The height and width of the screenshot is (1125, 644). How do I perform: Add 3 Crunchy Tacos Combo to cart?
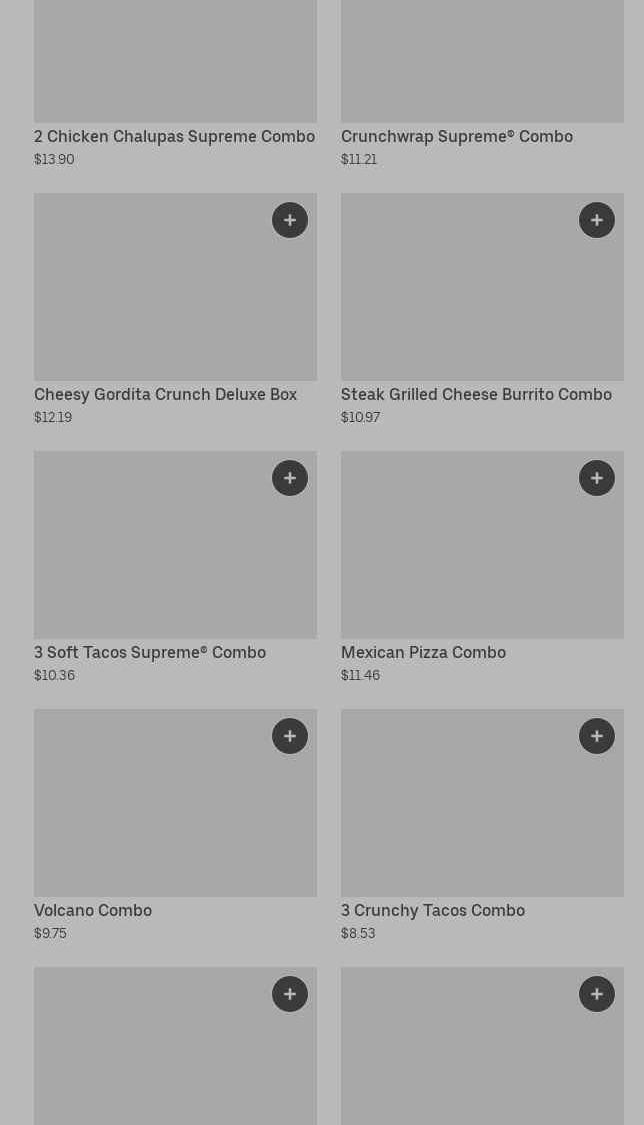click(x=597, y=736)
